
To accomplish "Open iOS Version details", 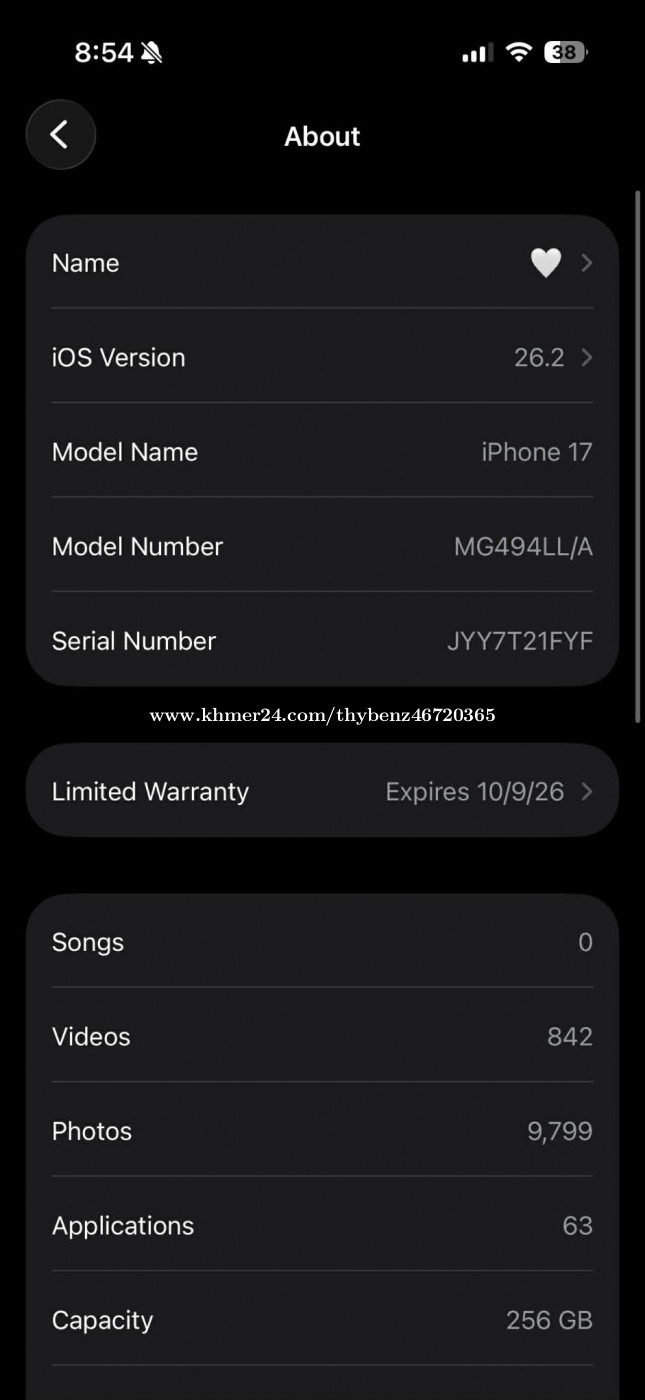I will pos(322,357).
